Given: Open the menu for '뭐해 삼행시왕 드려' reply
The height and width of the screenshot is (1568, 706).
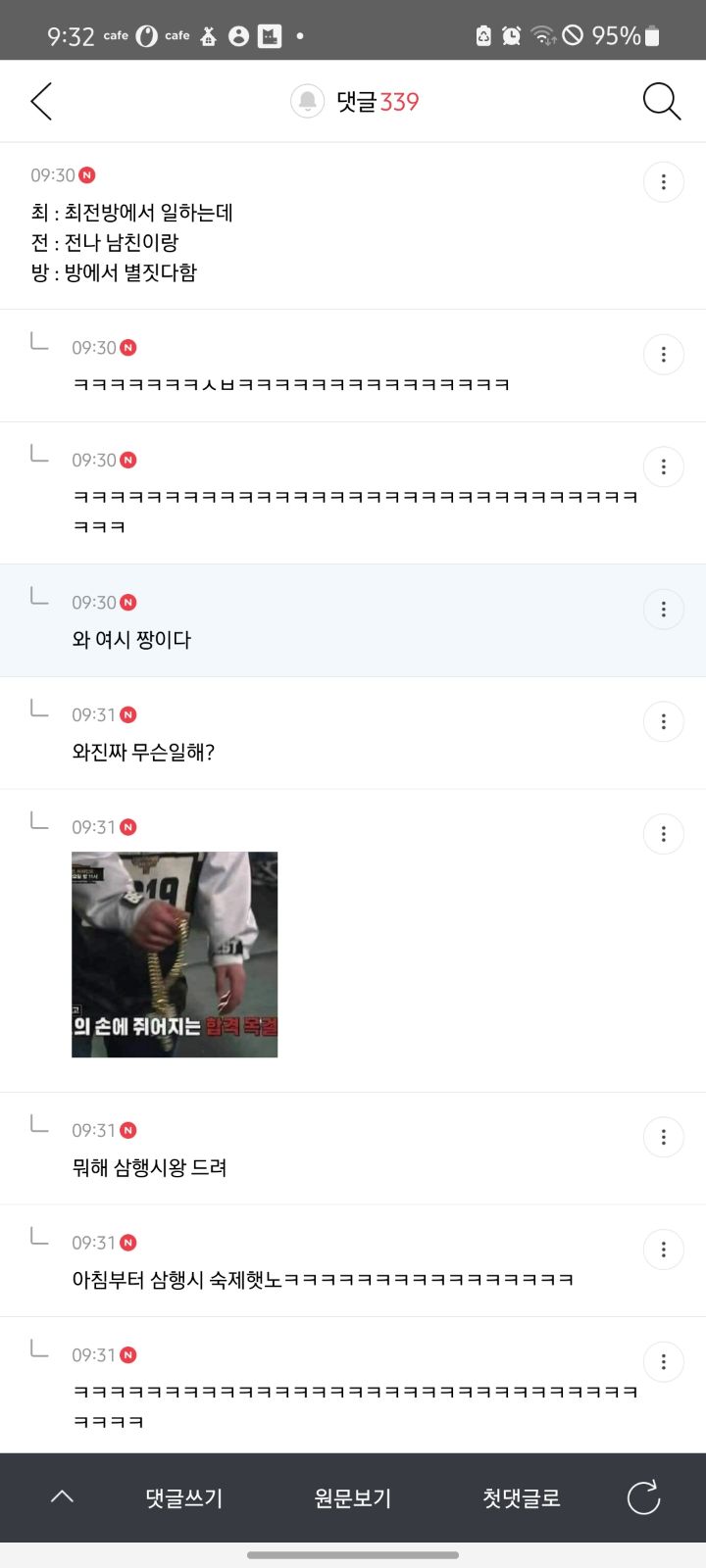Looking at the screenshot, I should click(663, 1138).
